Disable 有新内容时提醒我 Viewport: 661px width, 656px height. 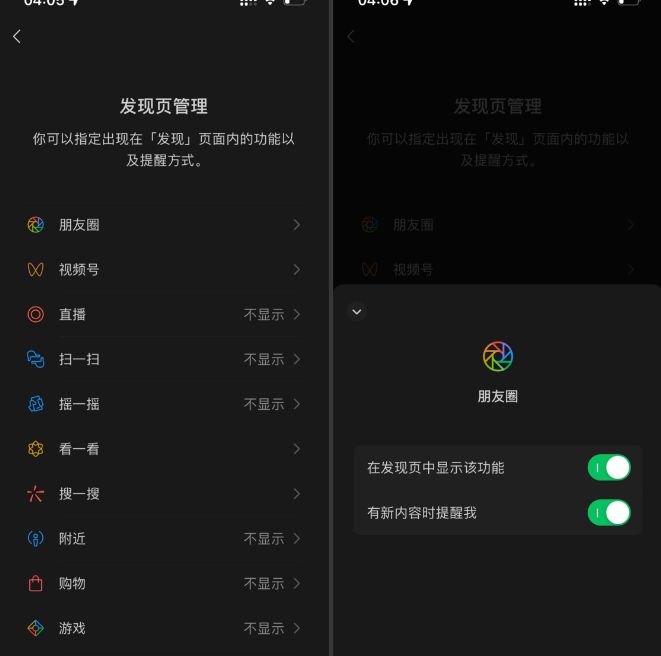pos(608,512)
